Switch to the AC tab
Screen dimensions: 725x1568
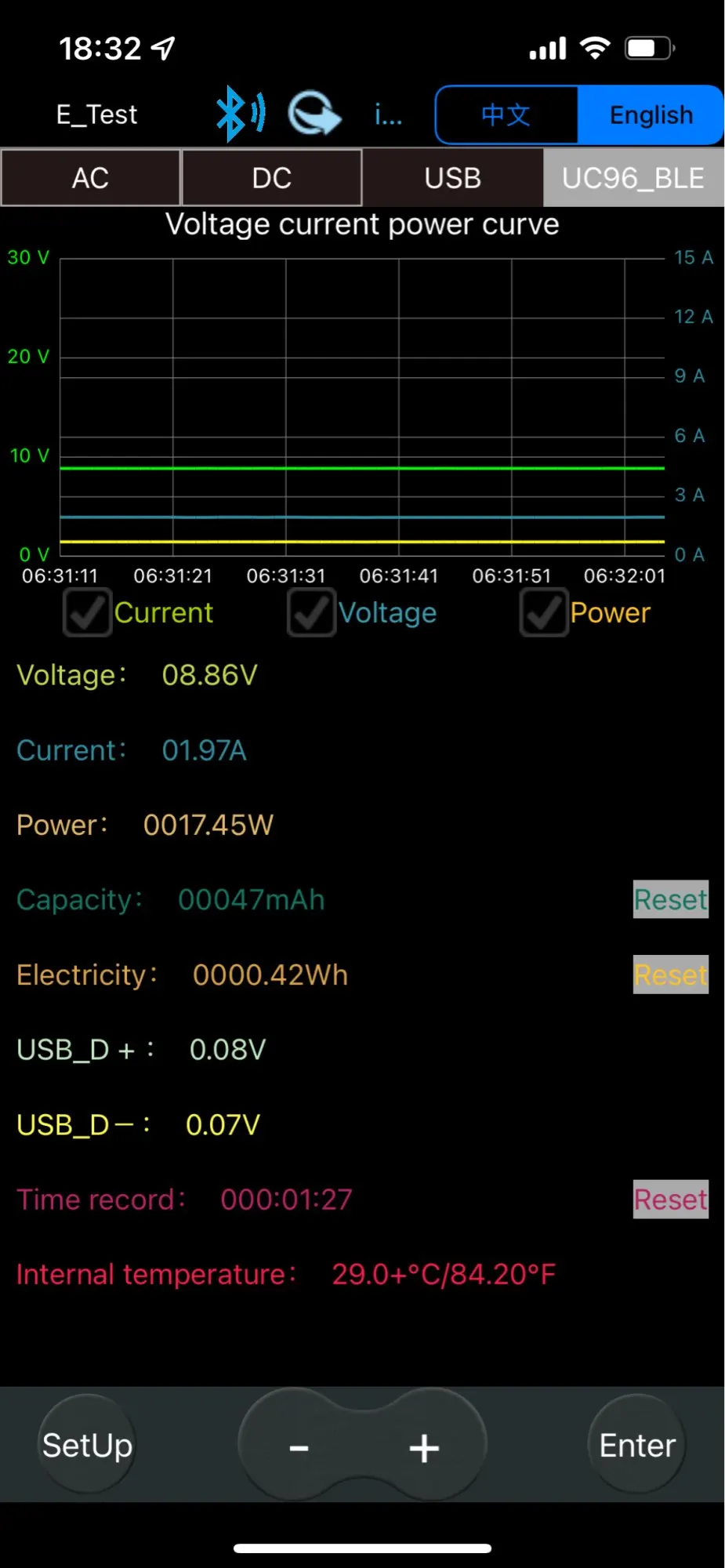(x=91, y=178)
